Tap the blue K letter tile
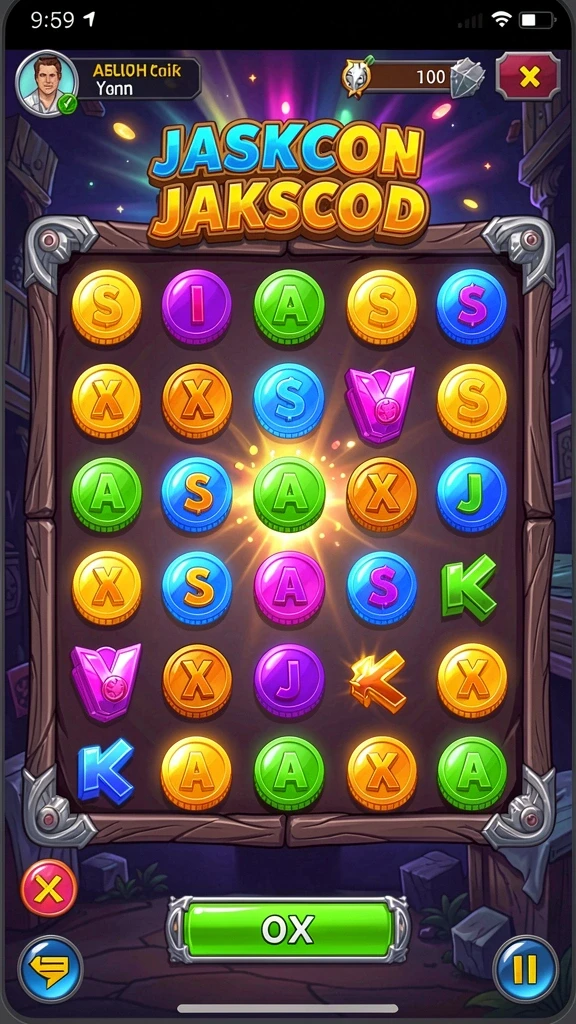Screen dimensions: 576x1024 tap(105, 771)
